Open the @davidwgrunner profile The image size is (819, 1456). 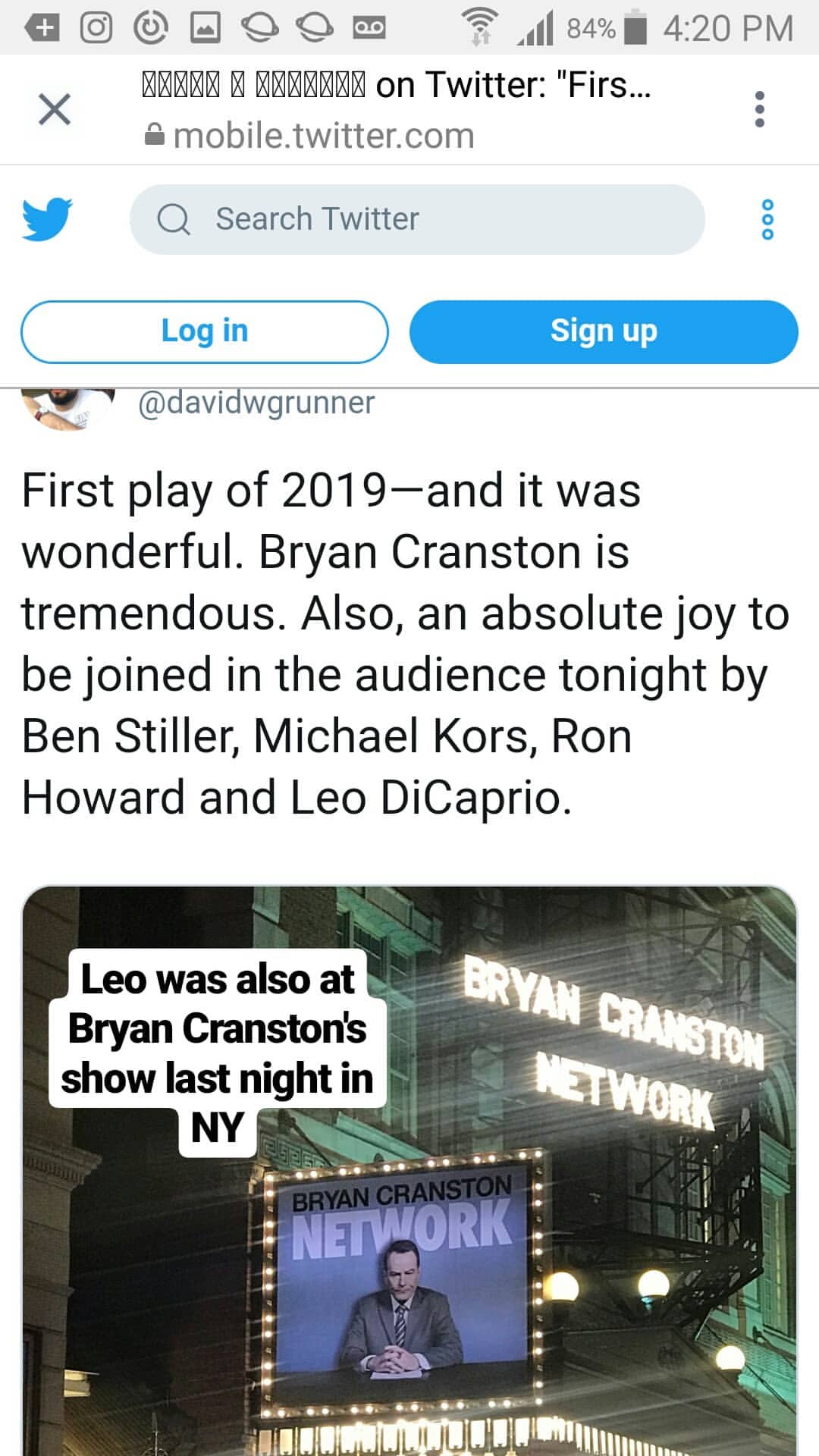click(x=256, y=403)
